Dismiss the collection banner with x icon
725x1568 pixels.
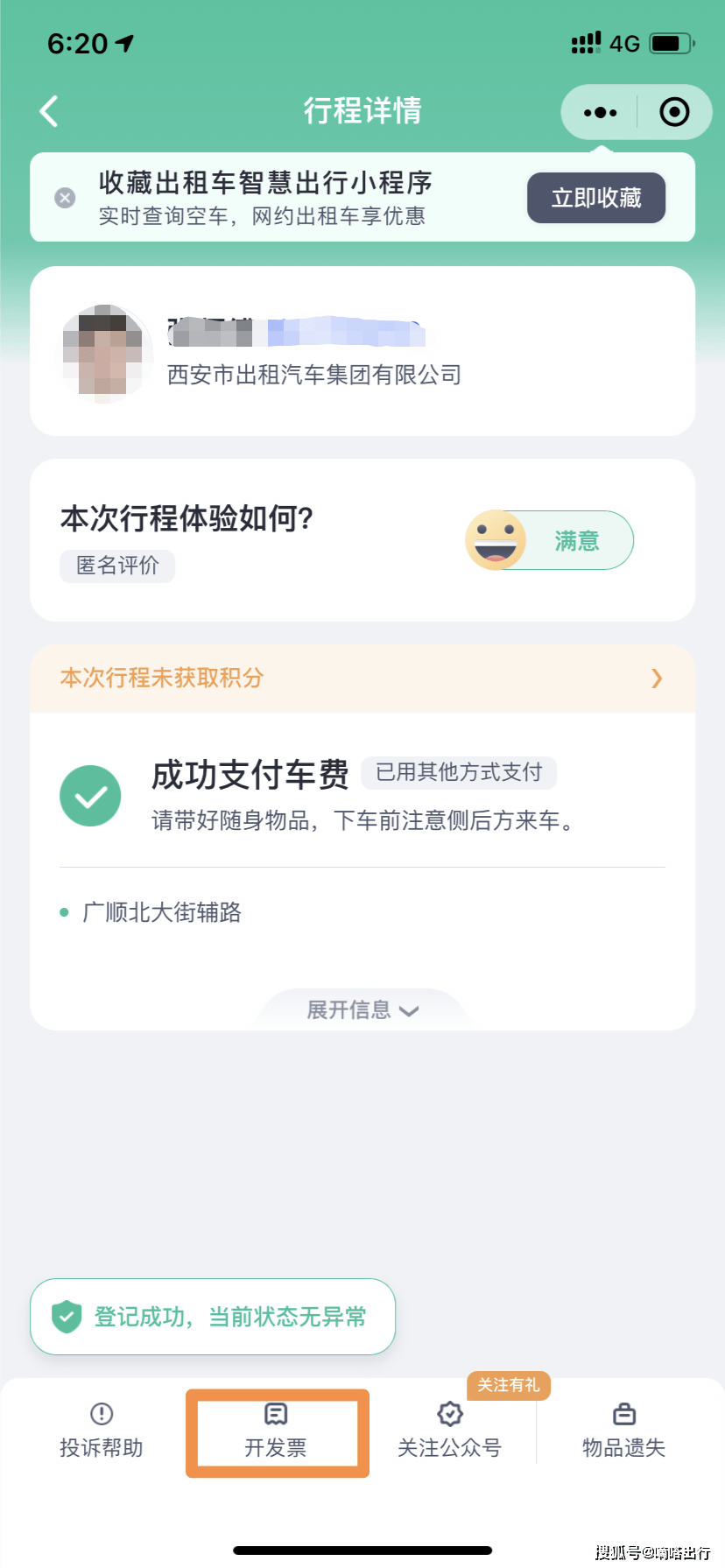pyautogui.click(x=65, y=197)
